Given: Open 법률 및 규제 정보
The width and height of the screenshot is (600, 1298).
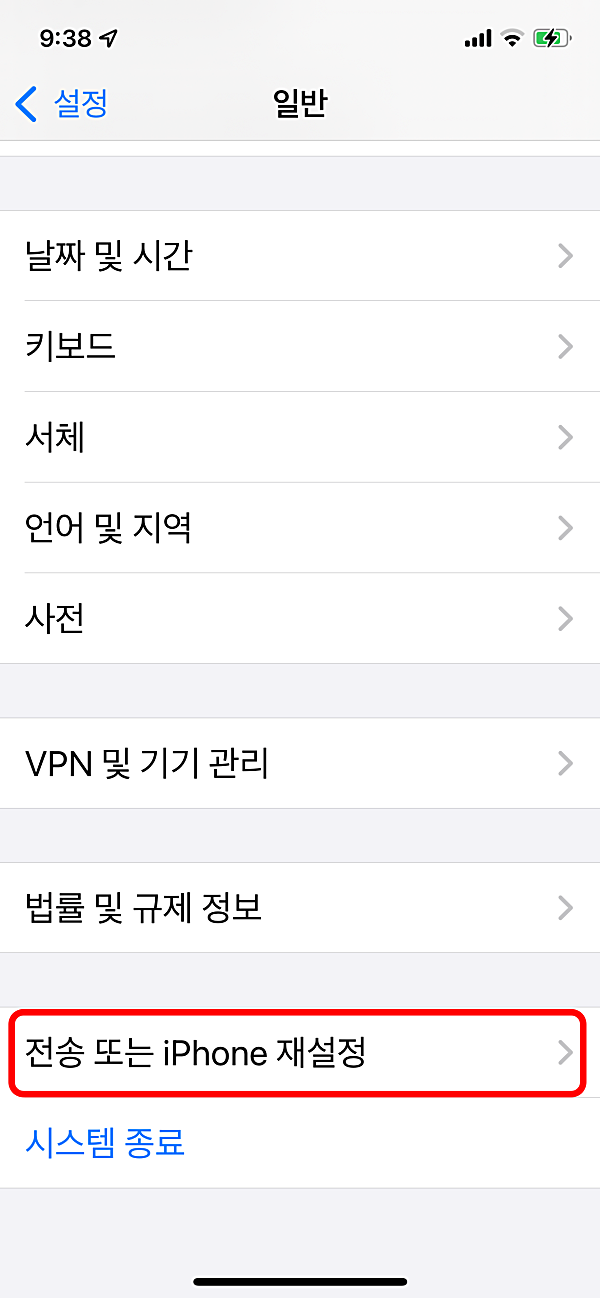Looking at the screenshot, I should coord(300,908).
